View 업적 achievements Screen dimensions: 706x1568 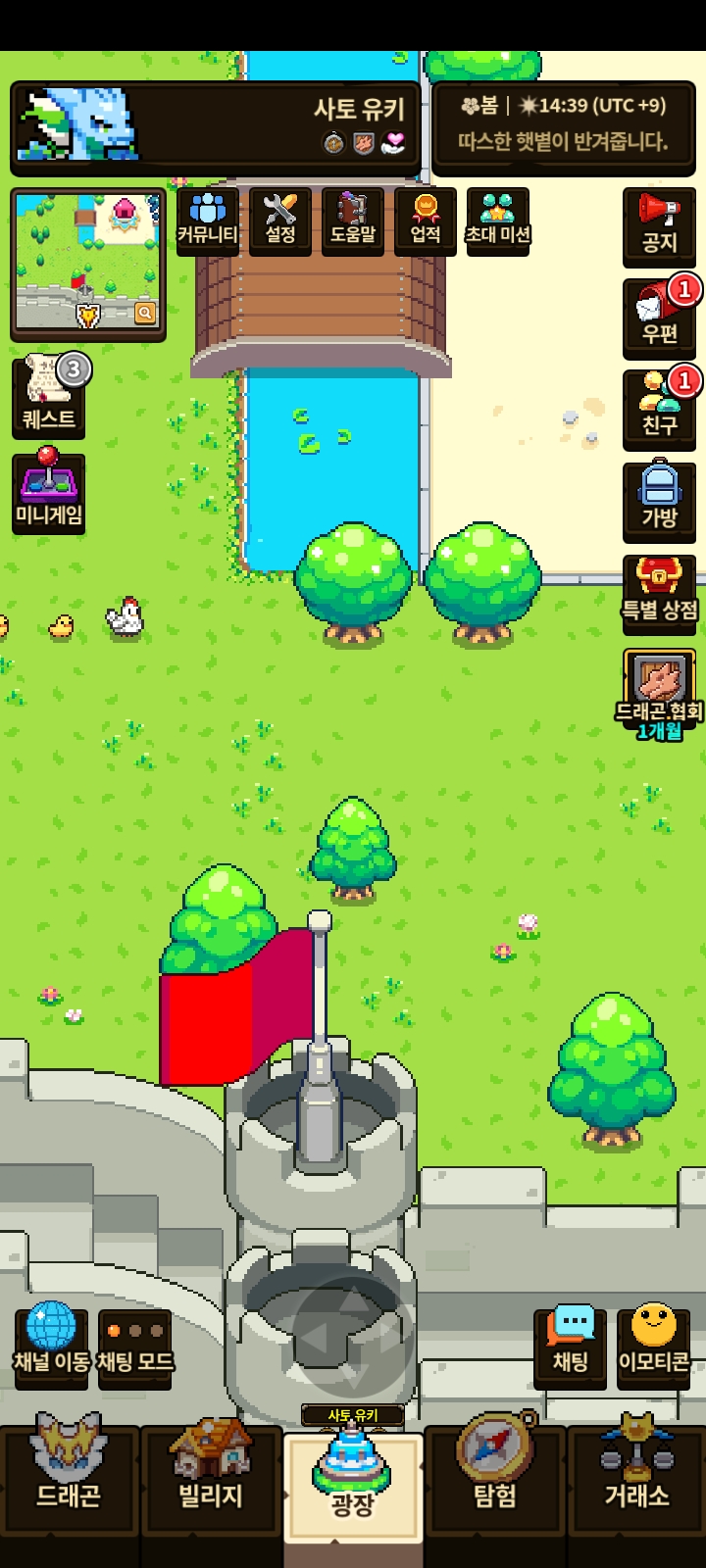tap(426, 221)
